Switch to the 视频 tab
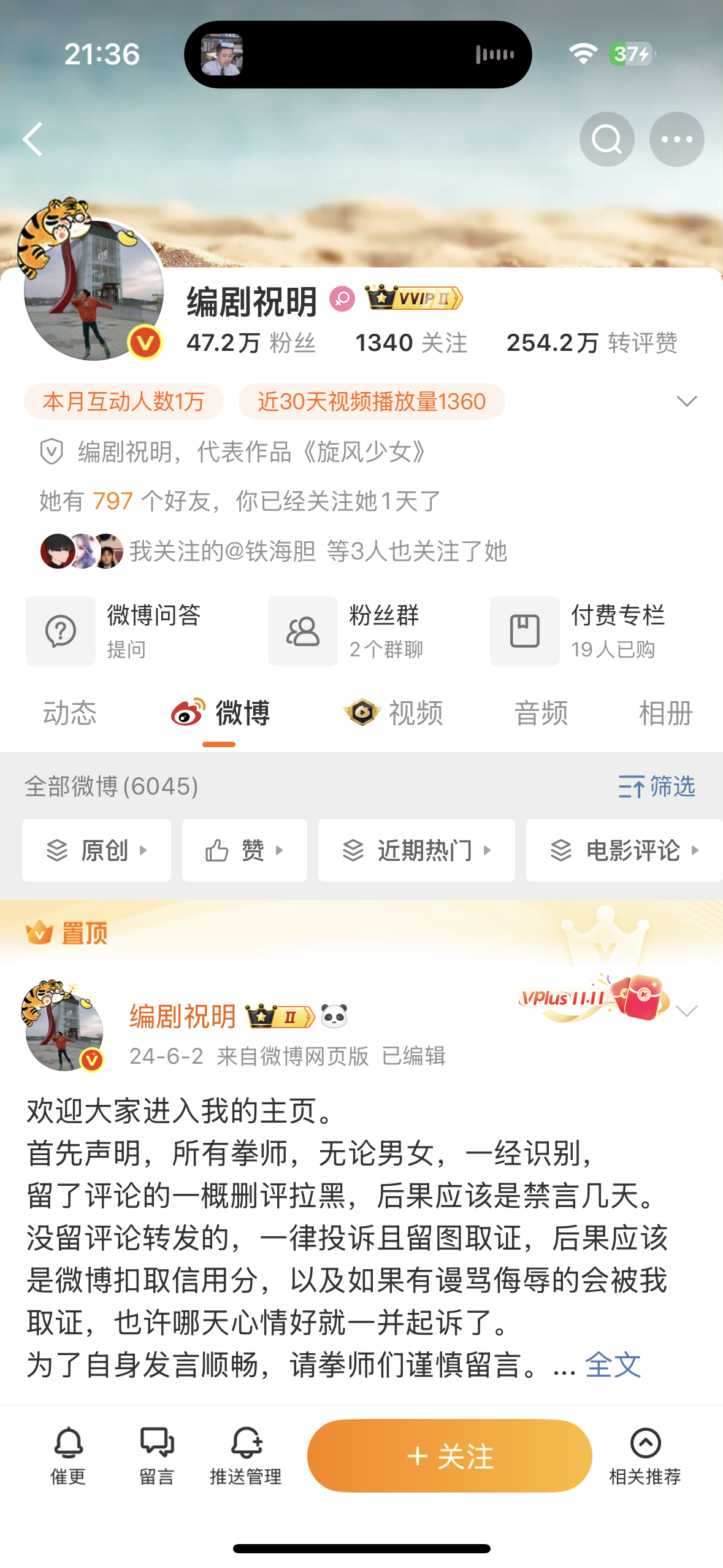723x1568 pixels. 394,713
